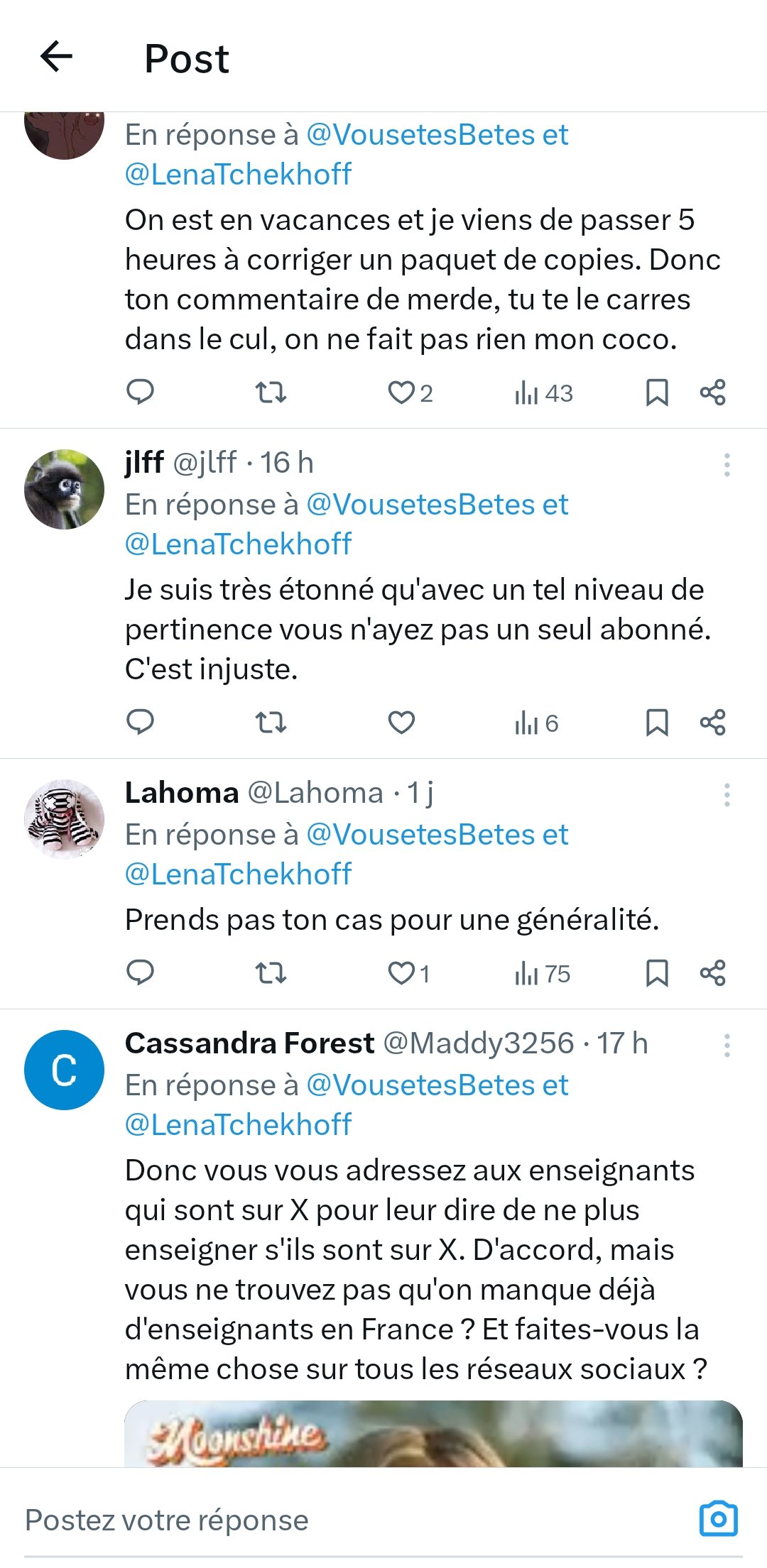Bookmark jlff's reply
The image size is (767, 1568).
pyautogui.click(x=657, y=723)
